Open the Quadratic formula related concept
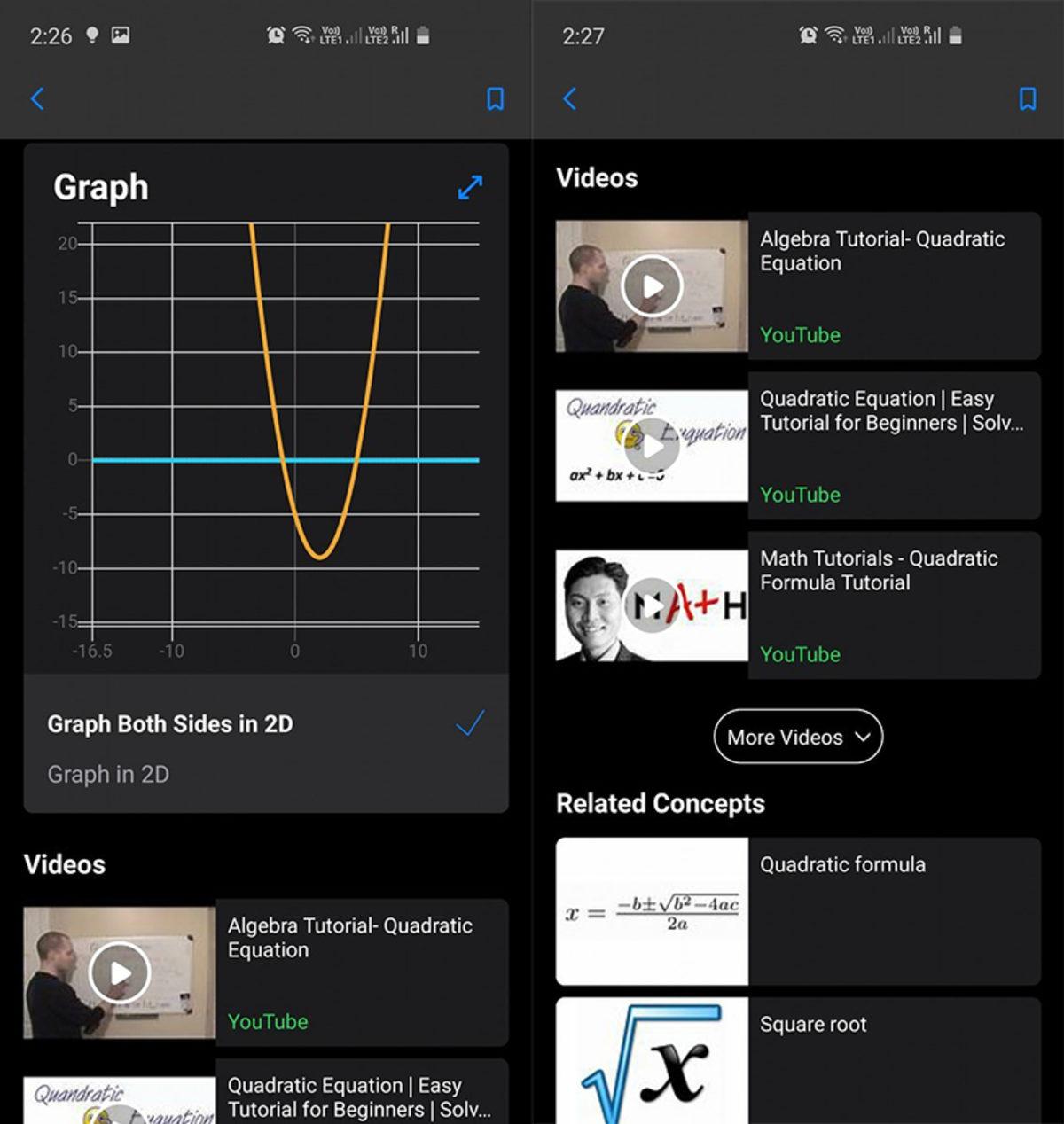This screenshot has height=1124, width=1064. pos(841,864)
